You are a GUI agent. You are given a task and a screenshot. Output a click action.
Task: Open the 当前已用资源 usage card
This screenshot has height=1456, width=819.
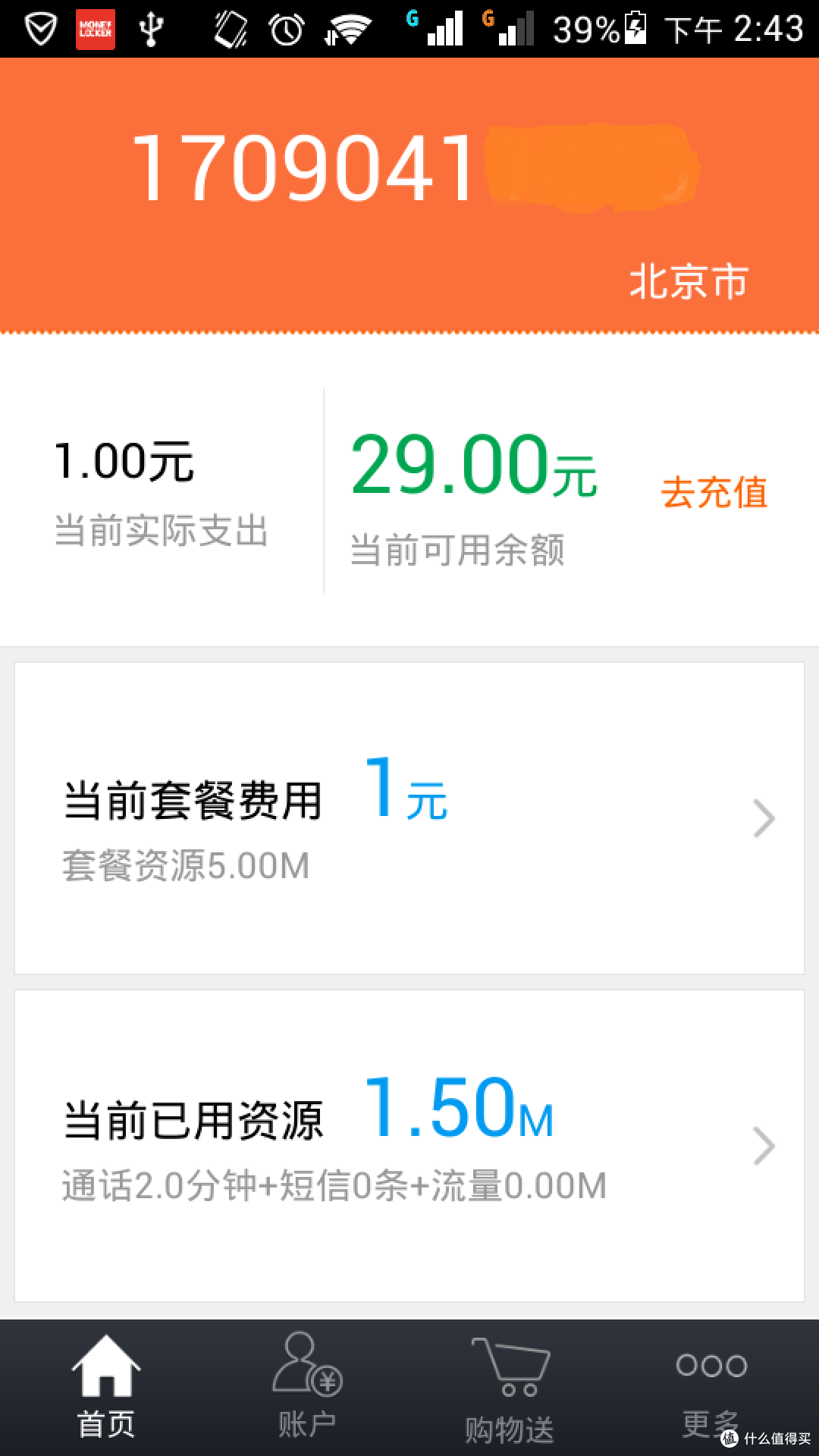click(x=409, y=1145)
